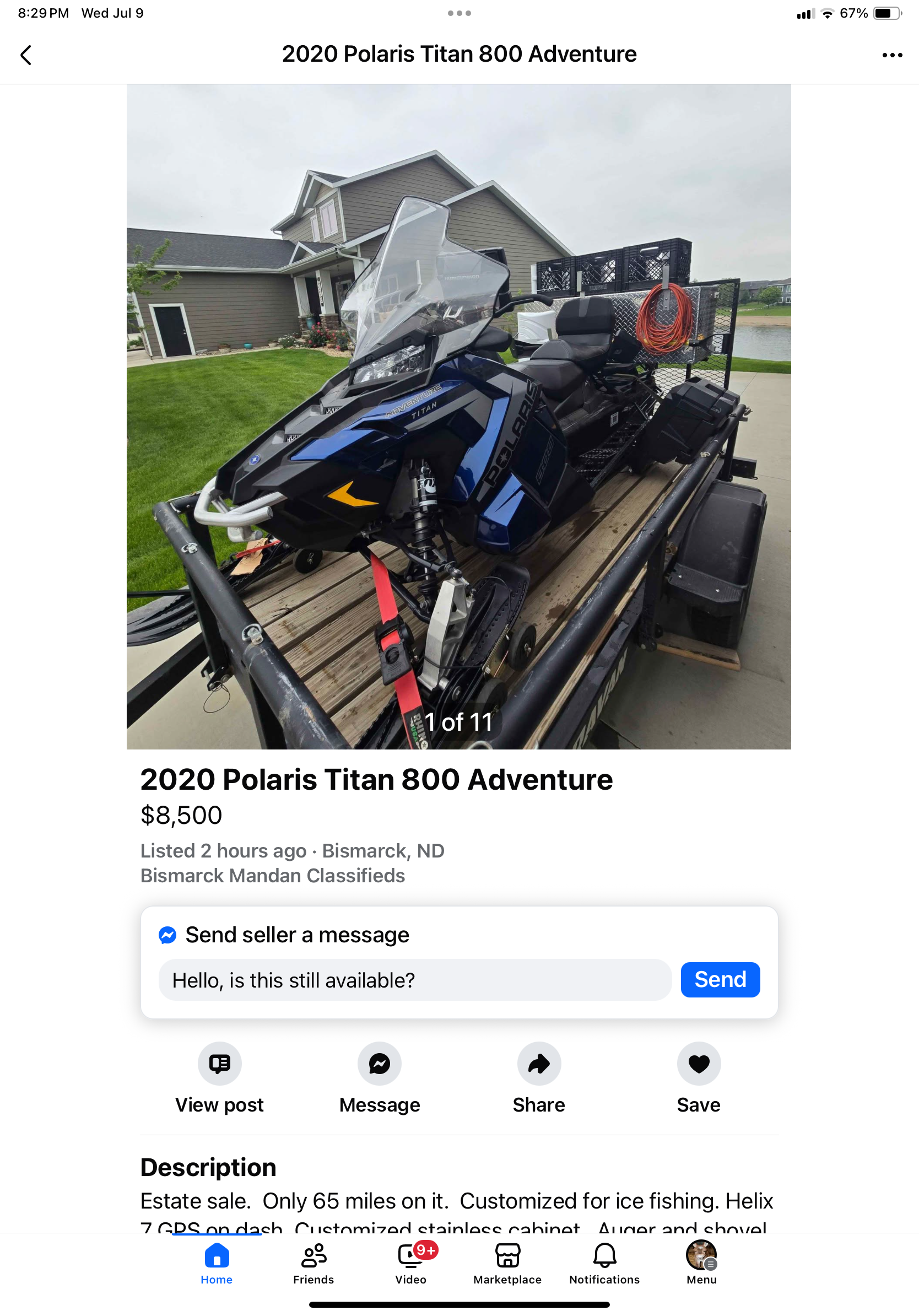Switch to the Friends tab
This screenshot has width=919, height=1316.
[313, 1264]
